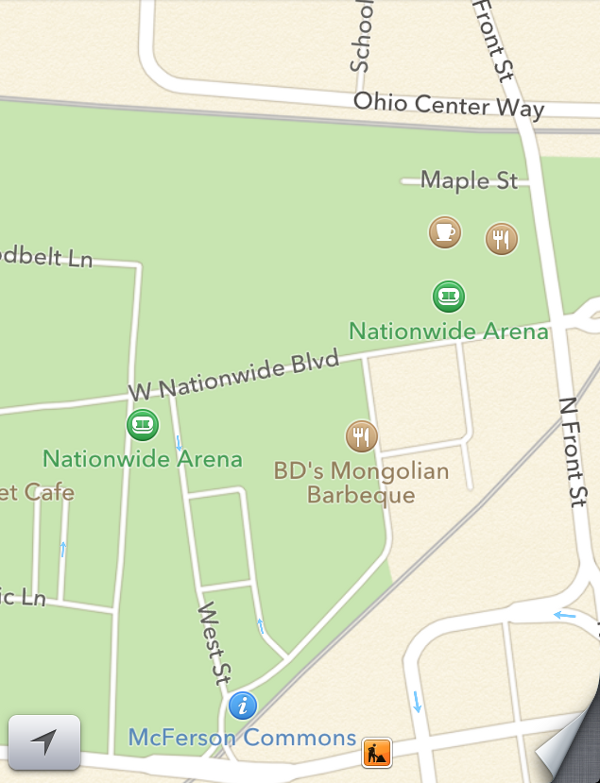Tap the restaurant pin beside the cafe pin
This screenshot has height=783, width=600.
[x=501, y=239]
